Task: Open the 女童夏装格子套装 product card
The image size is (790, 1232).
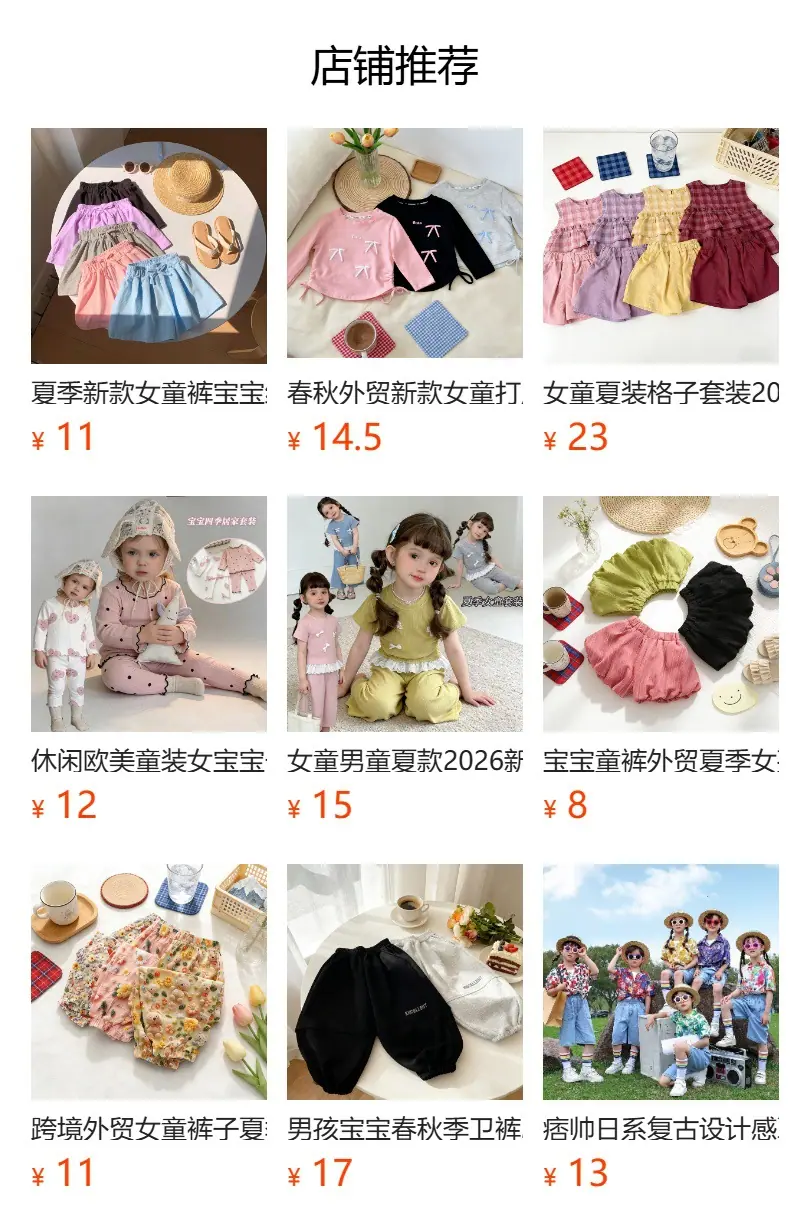Action: coord(661,292)
